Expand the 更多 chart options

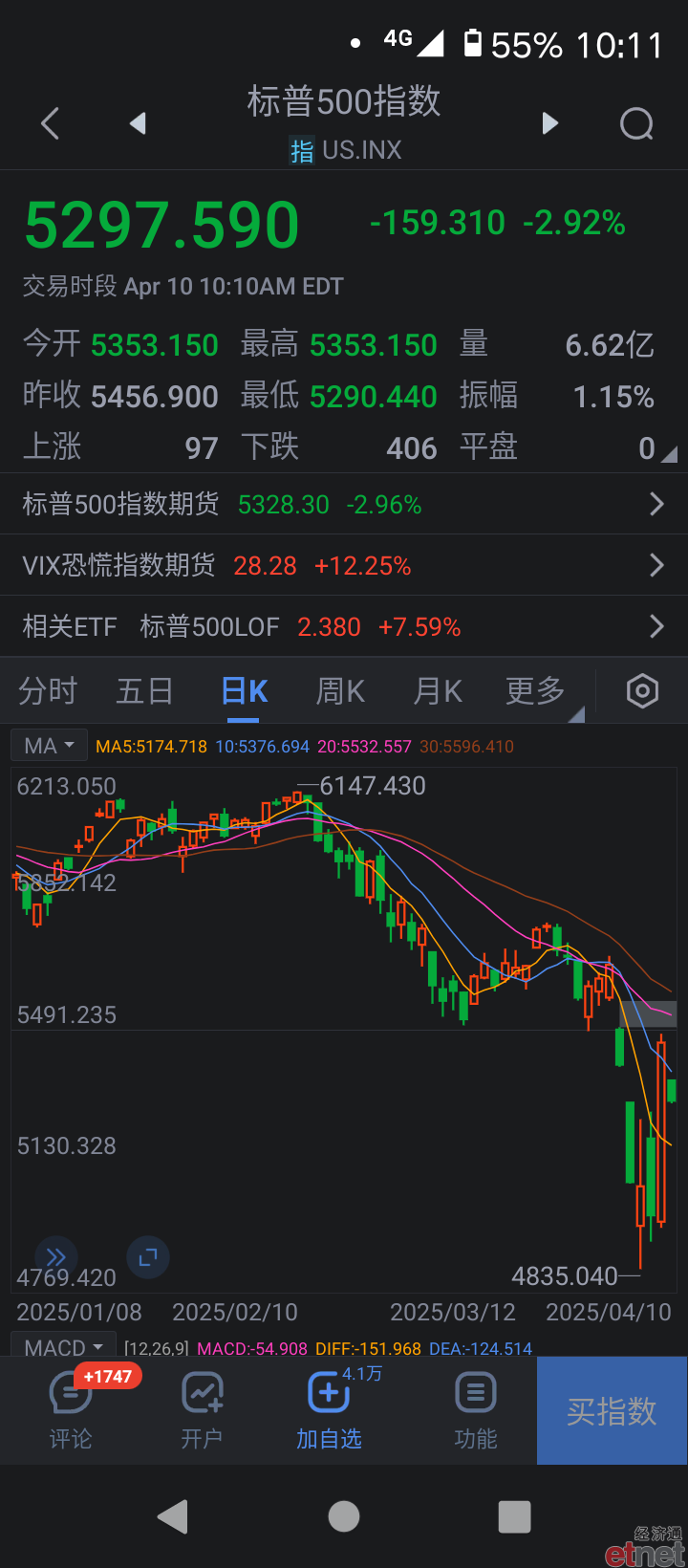pos(536,690)
